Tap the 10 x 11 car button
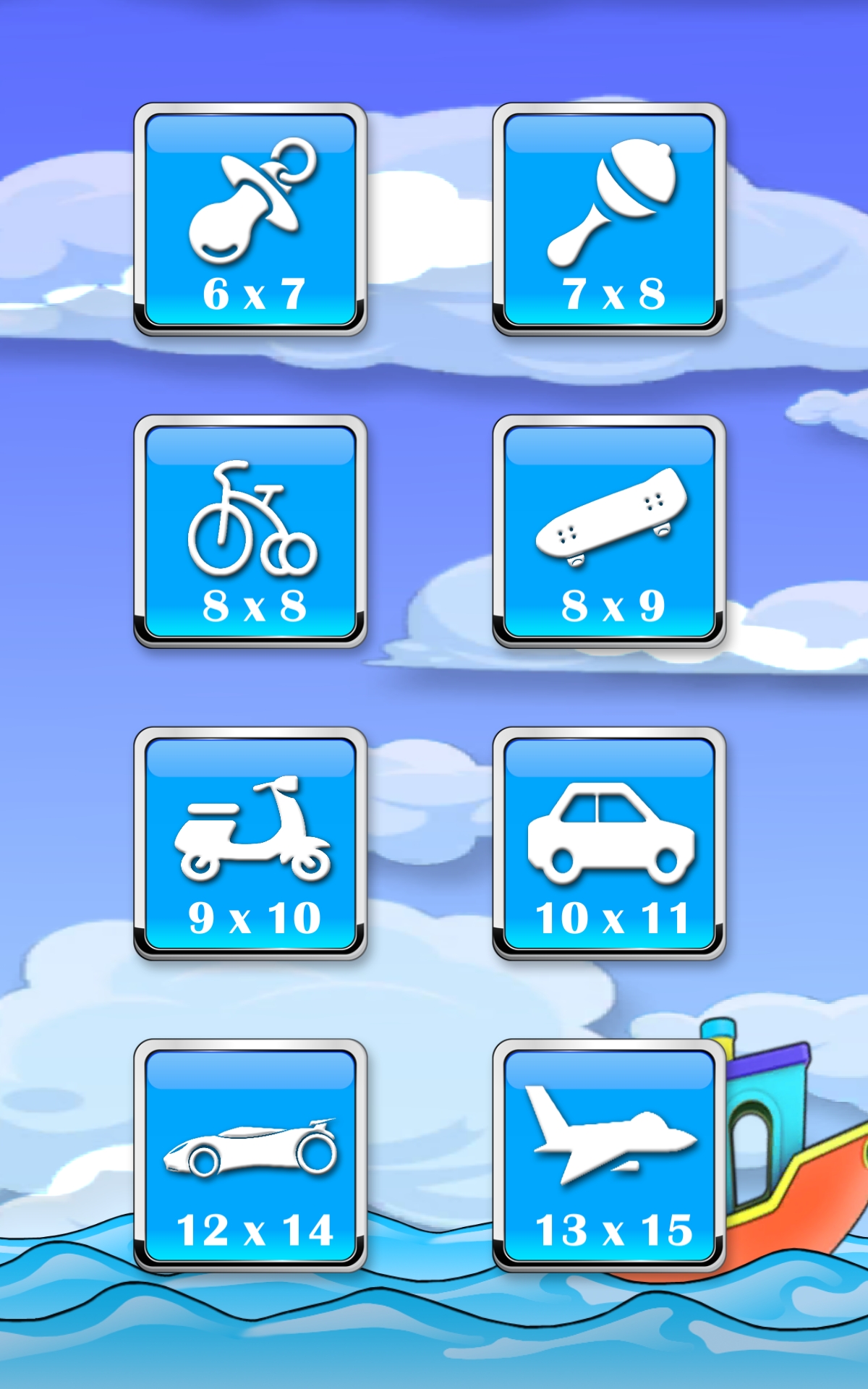 pos(609,844)
